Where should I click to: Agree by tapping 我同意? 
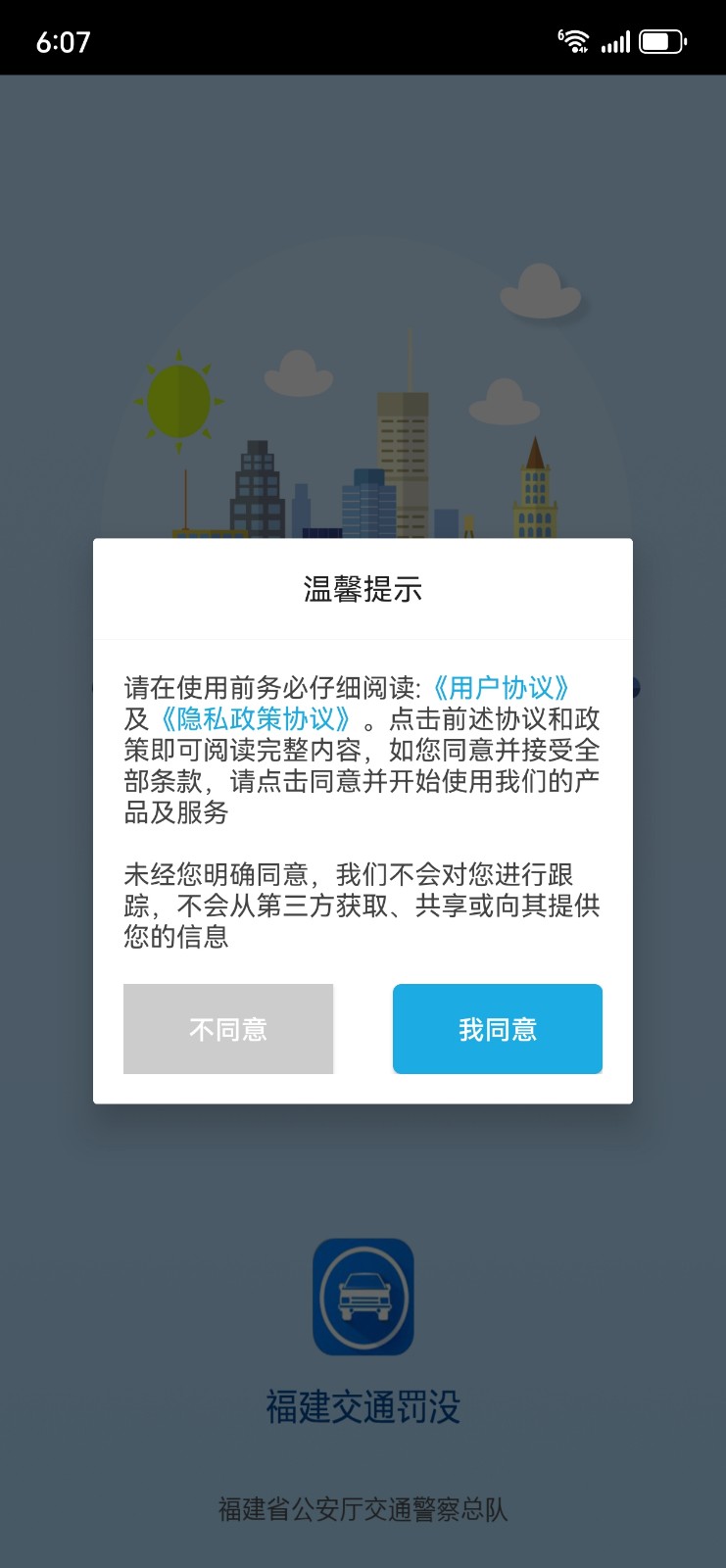click(x=497, y=1029)
